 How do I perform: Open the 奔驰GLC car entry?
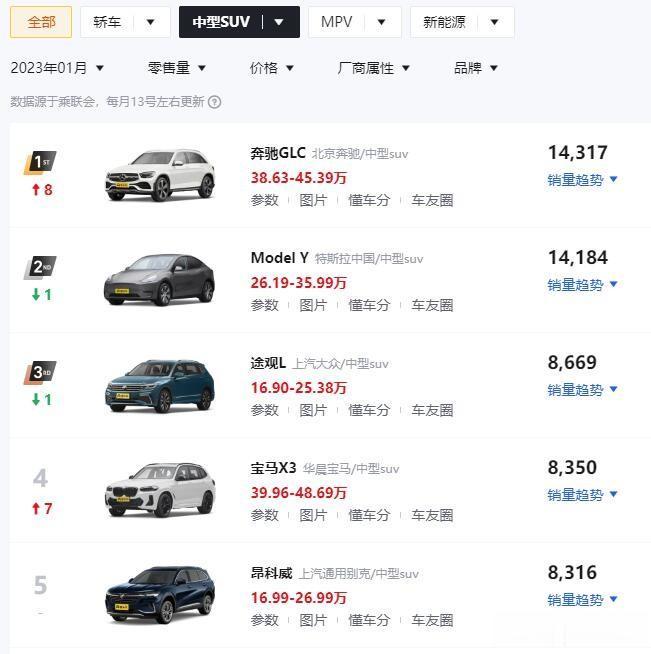(x=278, y=153)
